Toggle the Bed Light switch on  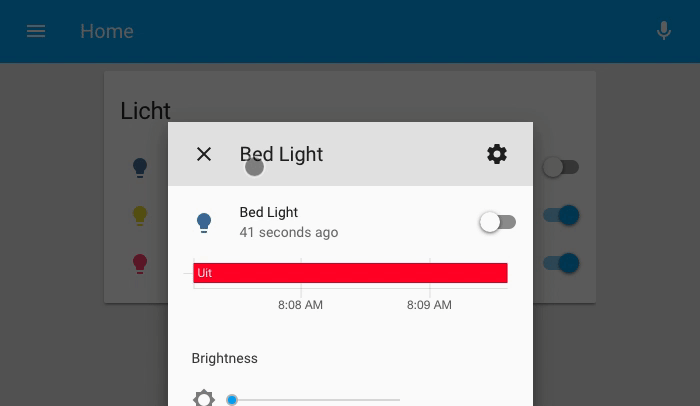[497, 222]
